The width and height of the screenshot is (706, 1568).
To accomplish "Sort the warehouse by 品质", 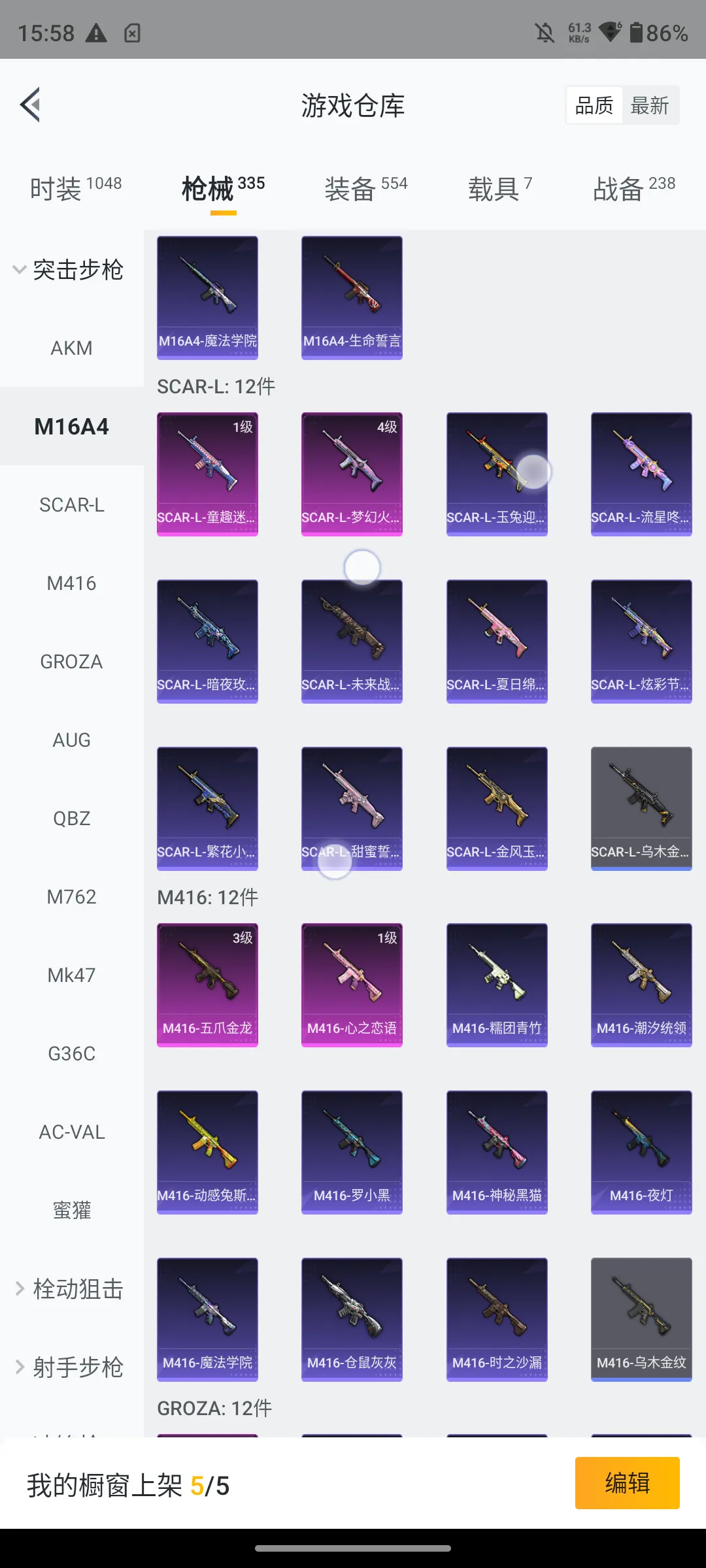I will tap(594, 105).
